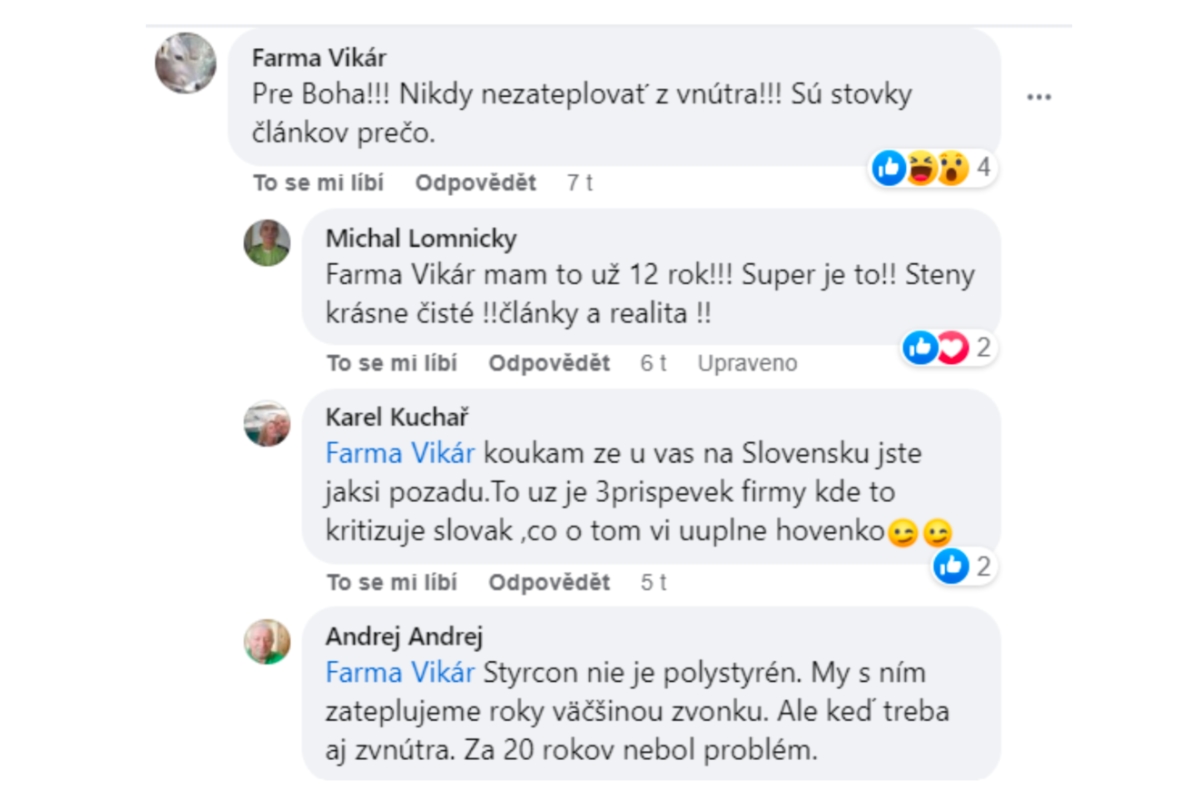Viewport: 1200px width, 800px height.
Task: Open the options menu on Farma Vikár's comment
Action: tap(1039, 97)
